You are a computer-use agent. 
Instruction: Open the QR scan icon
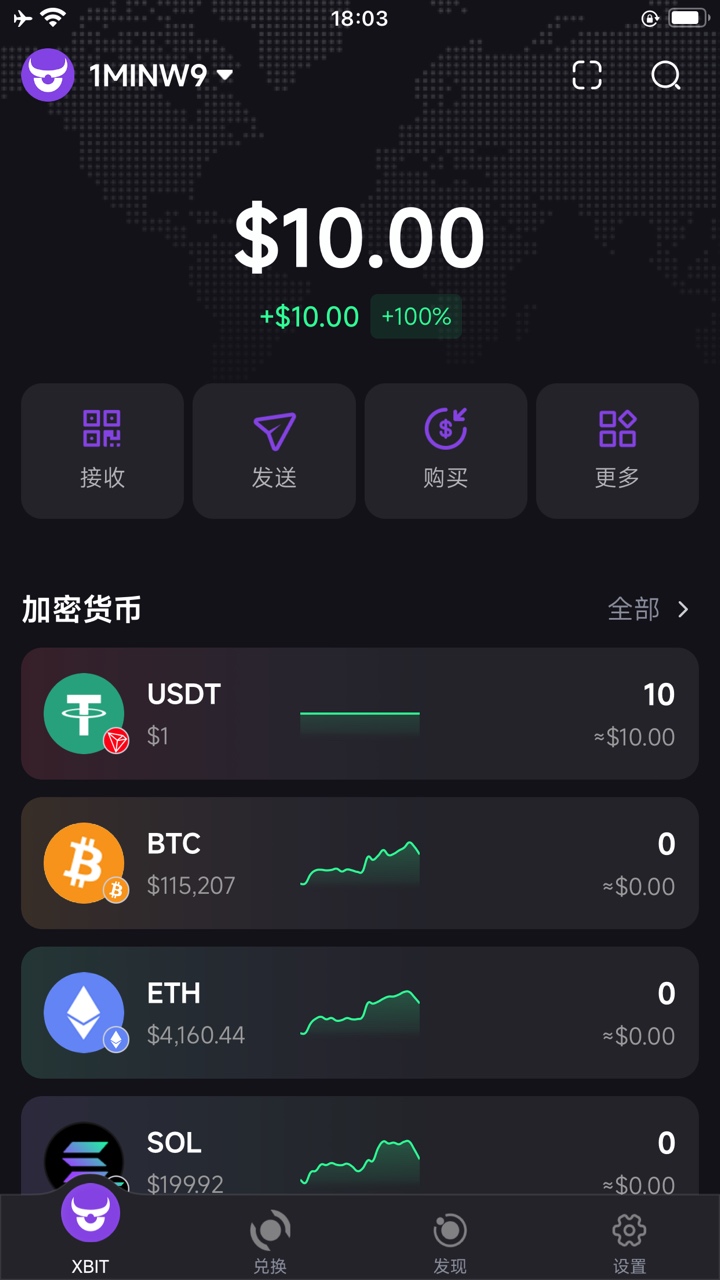[587, 75]
